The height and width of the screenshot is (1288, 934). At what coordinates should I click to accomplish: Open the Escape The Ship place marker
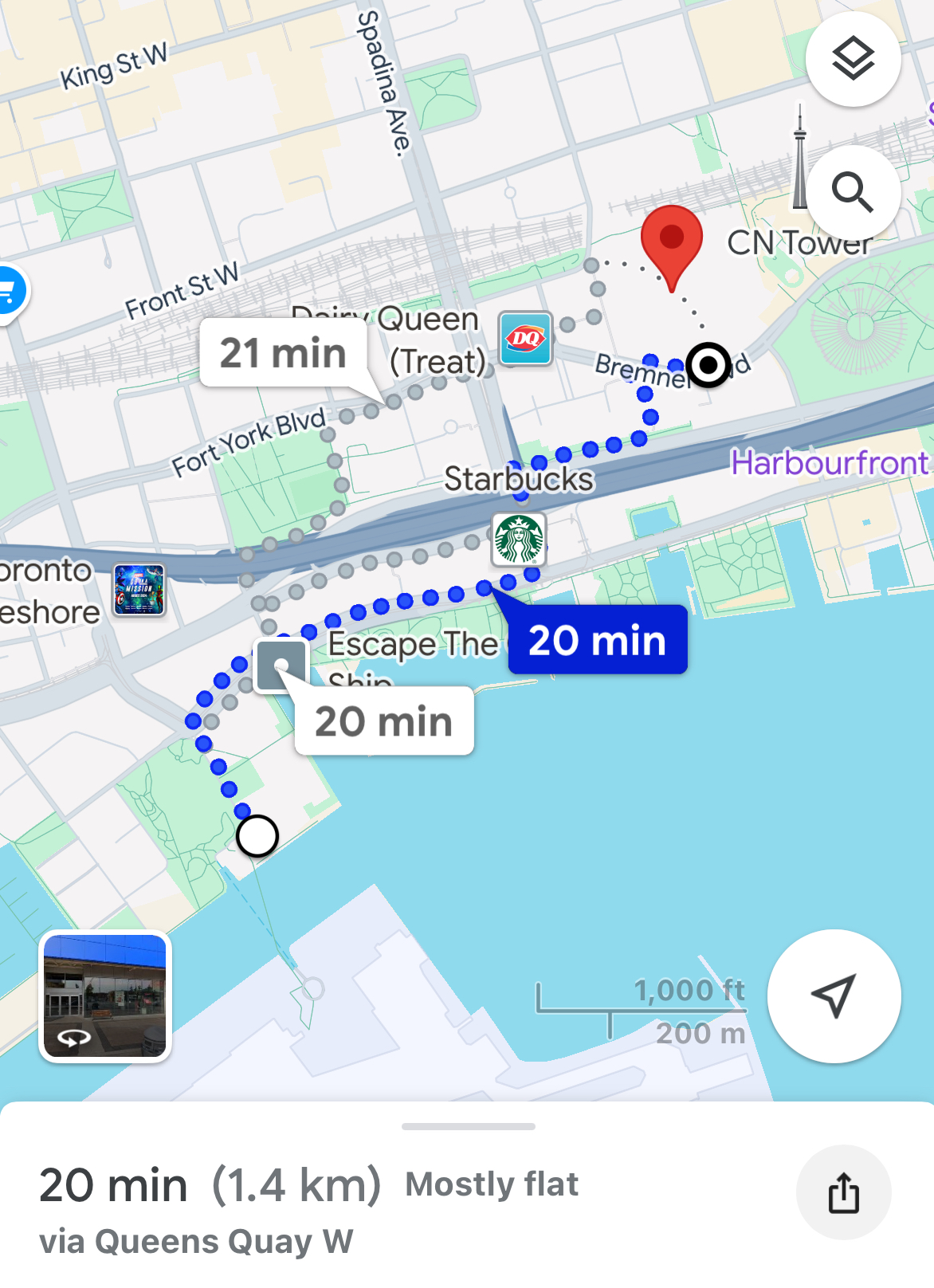[x=281, y=666]
